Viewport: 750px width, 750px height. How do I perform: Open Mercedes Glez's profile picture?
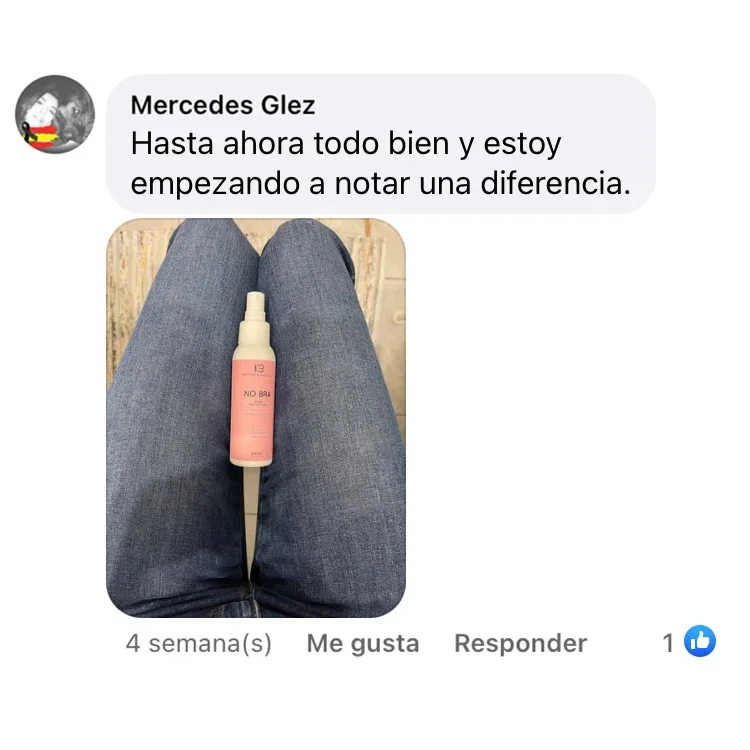pos(56,114)
